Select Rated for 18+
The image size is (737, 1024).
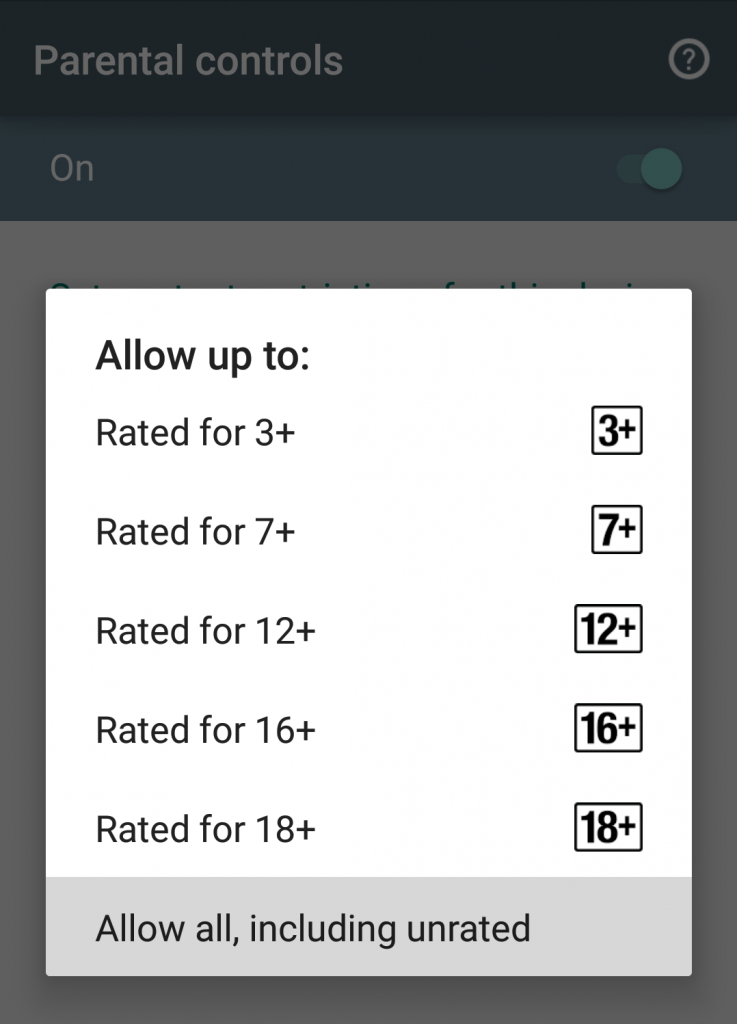[x=368, y=829]
